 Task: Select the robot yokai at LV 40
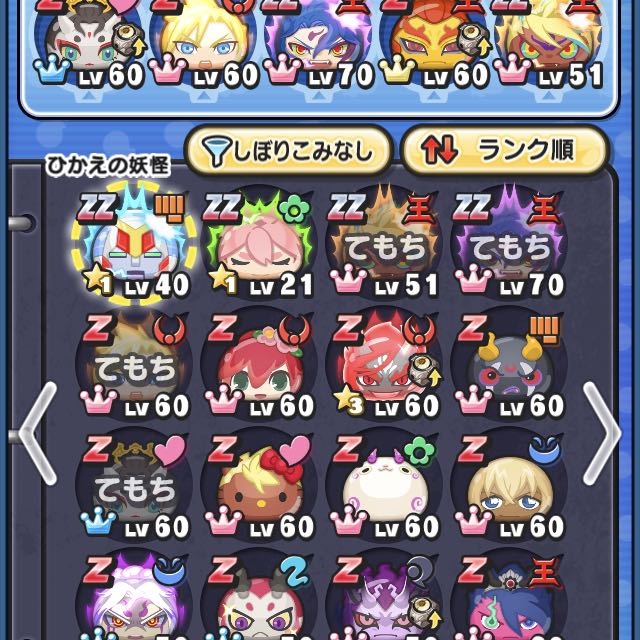tap(134, 245)
